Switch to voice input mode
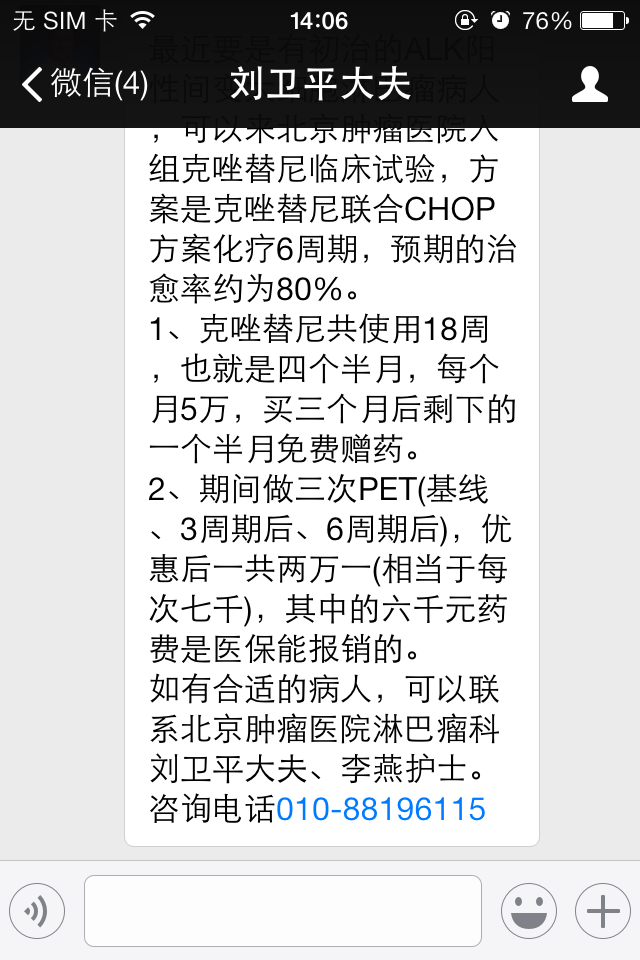Screen dimensions: 640x960 [x=37, y=910]
